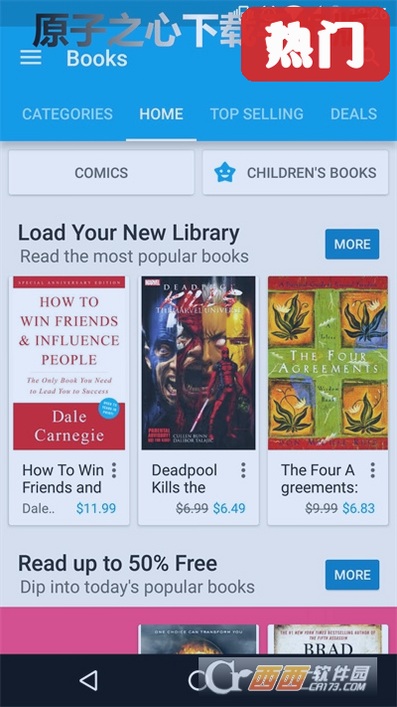Image resolution: width=397 pixels, height=707 pixels.
Task: Tap More for Read up to 50% Free
Action: (352, 574)
